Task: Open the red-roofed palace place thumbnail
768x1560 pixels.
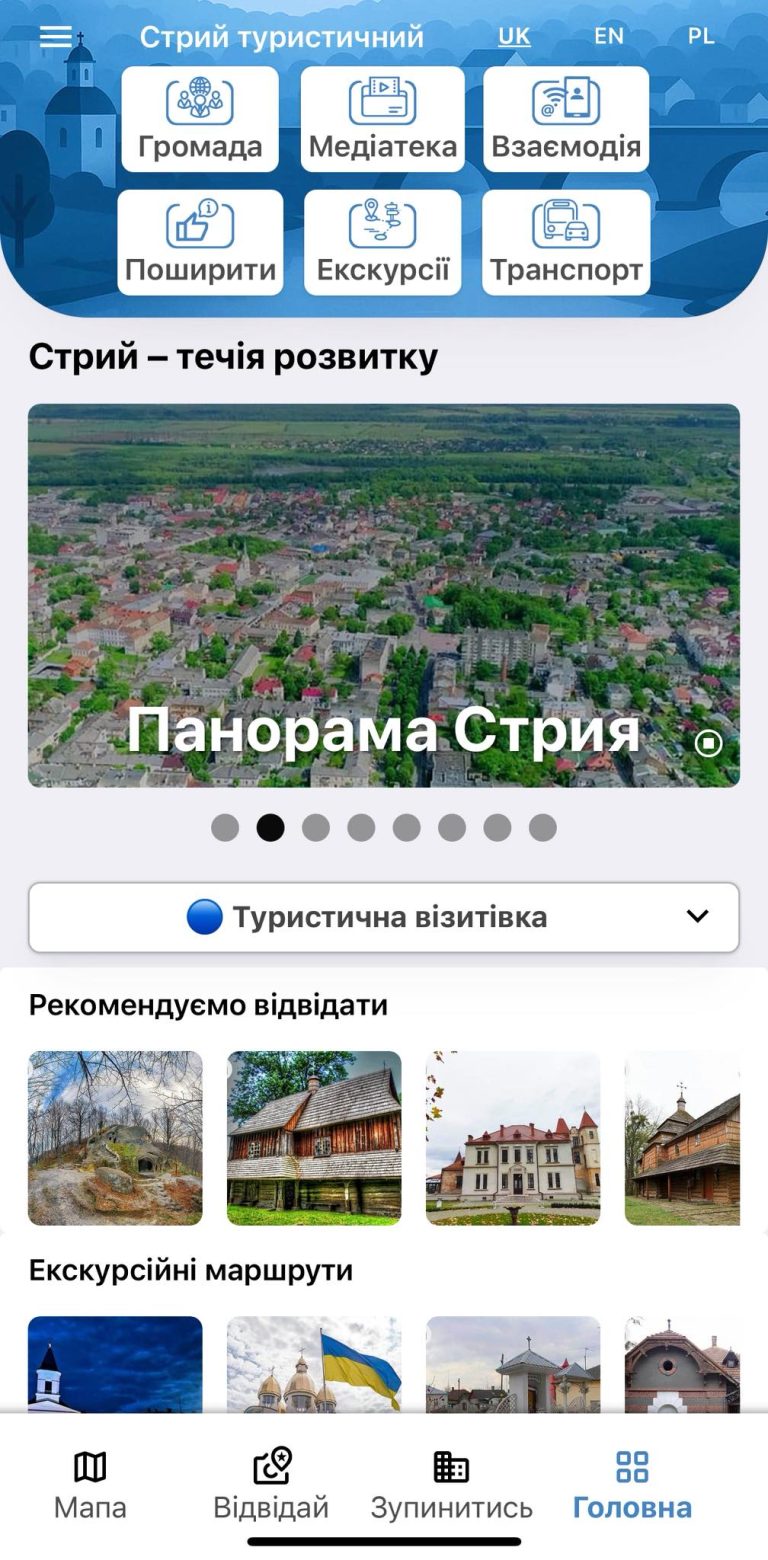Action: 513,1138
